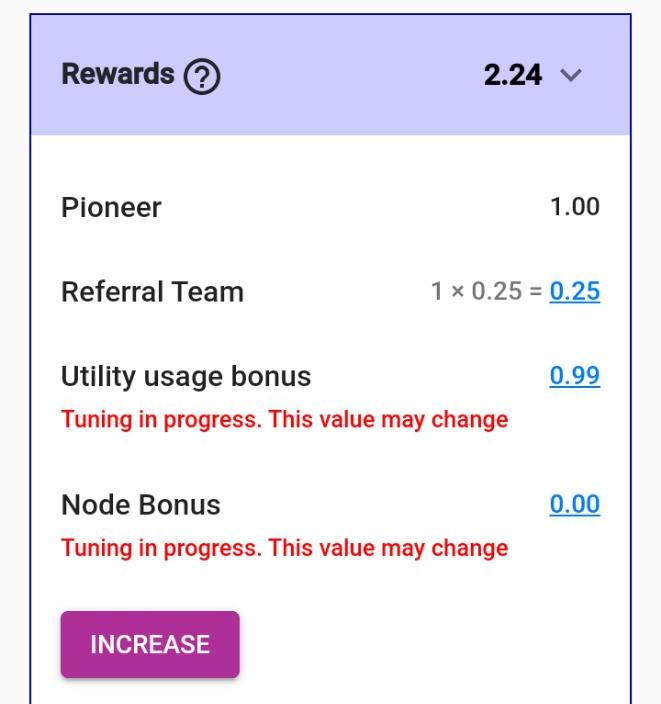Tap the Increase button

150,644
